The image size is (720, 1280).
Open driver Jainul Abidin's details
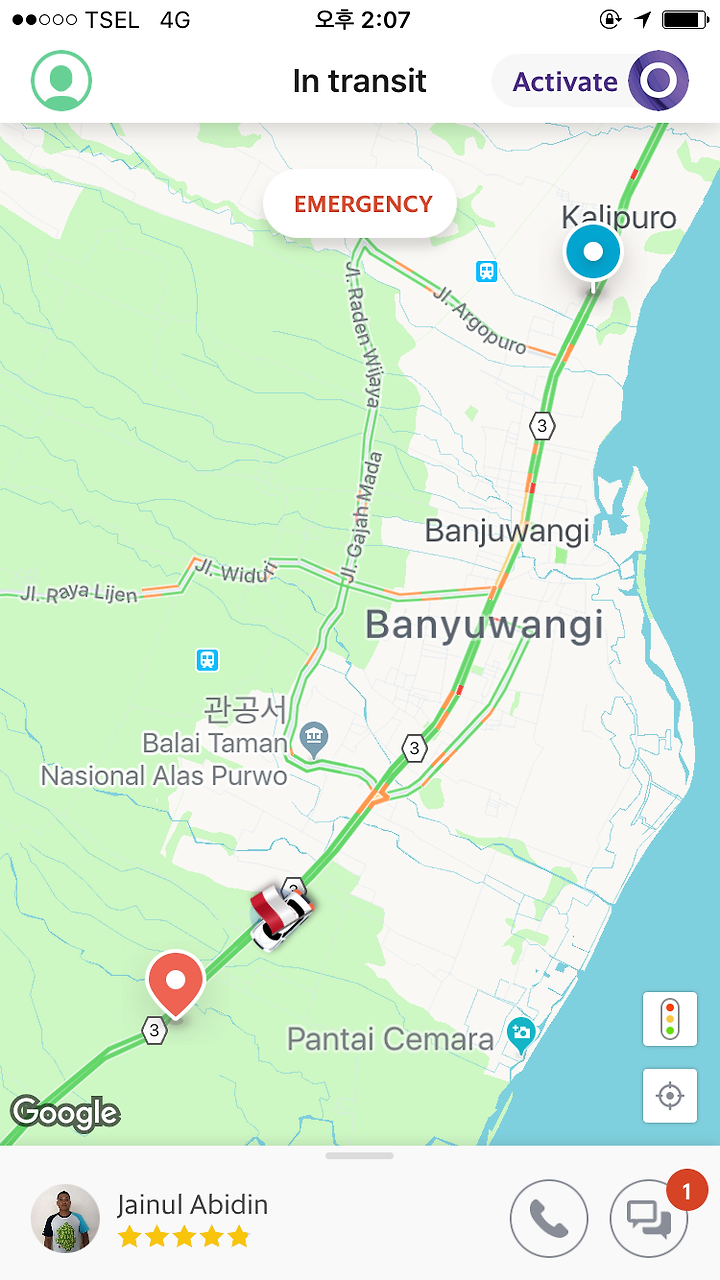pyautogui.click(x=150, y=1219)
